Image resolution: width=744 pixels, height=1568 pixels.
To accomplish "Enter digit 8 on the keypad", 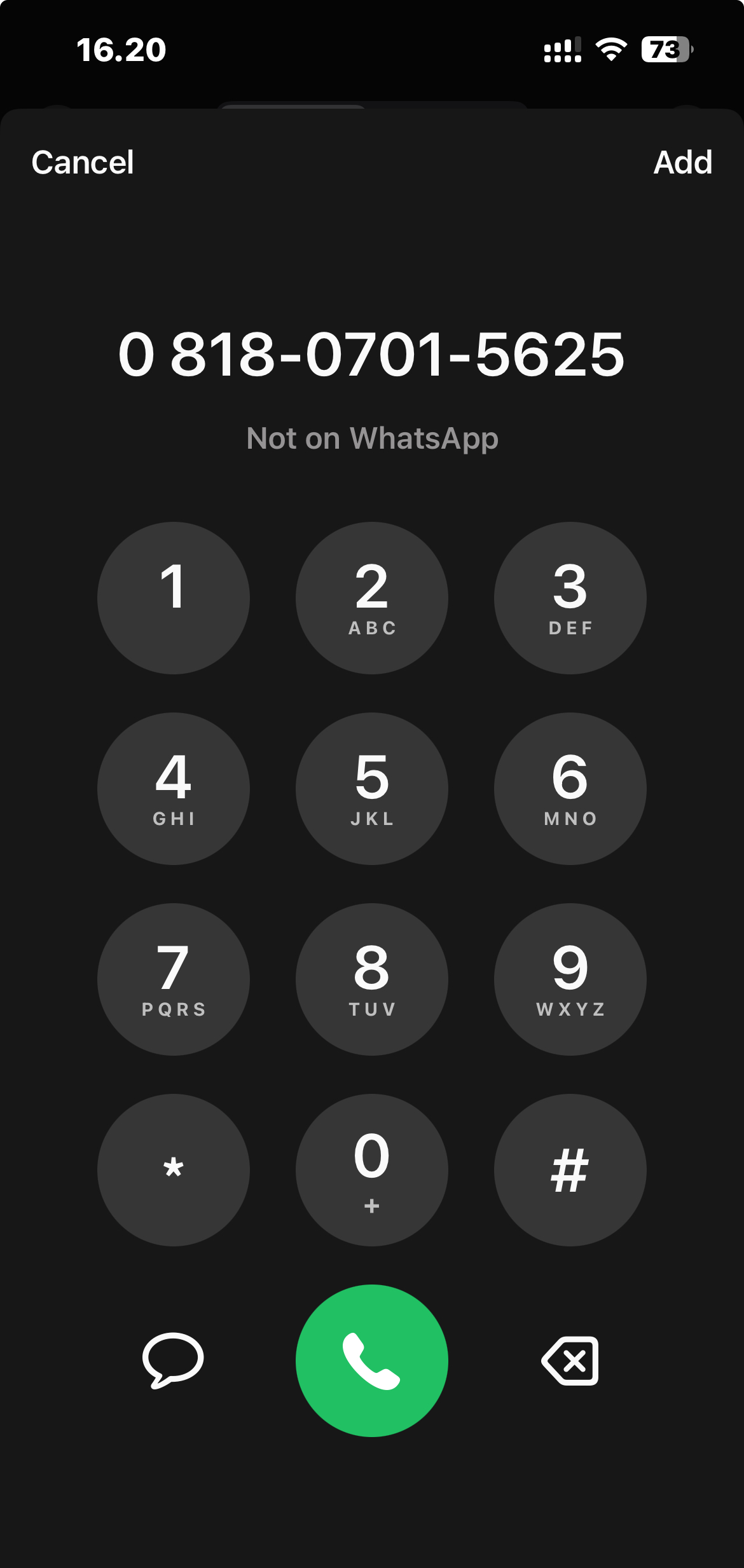I will [372, 979].
